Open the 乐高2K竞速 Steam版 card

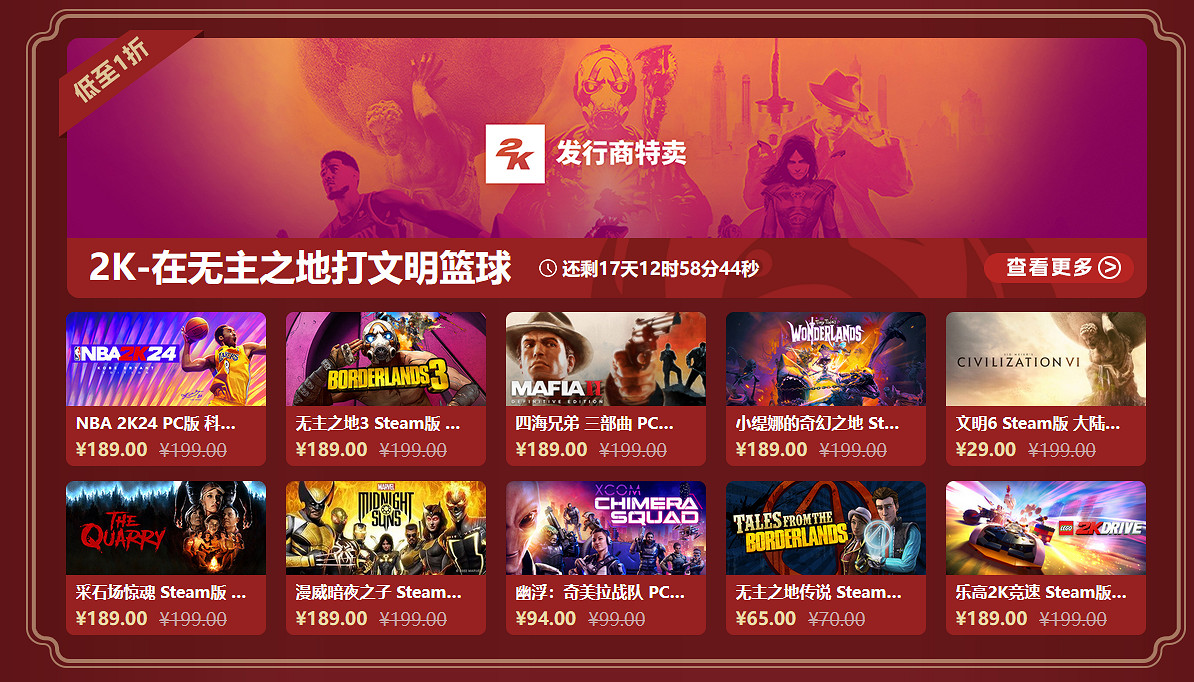(1046, 556)
